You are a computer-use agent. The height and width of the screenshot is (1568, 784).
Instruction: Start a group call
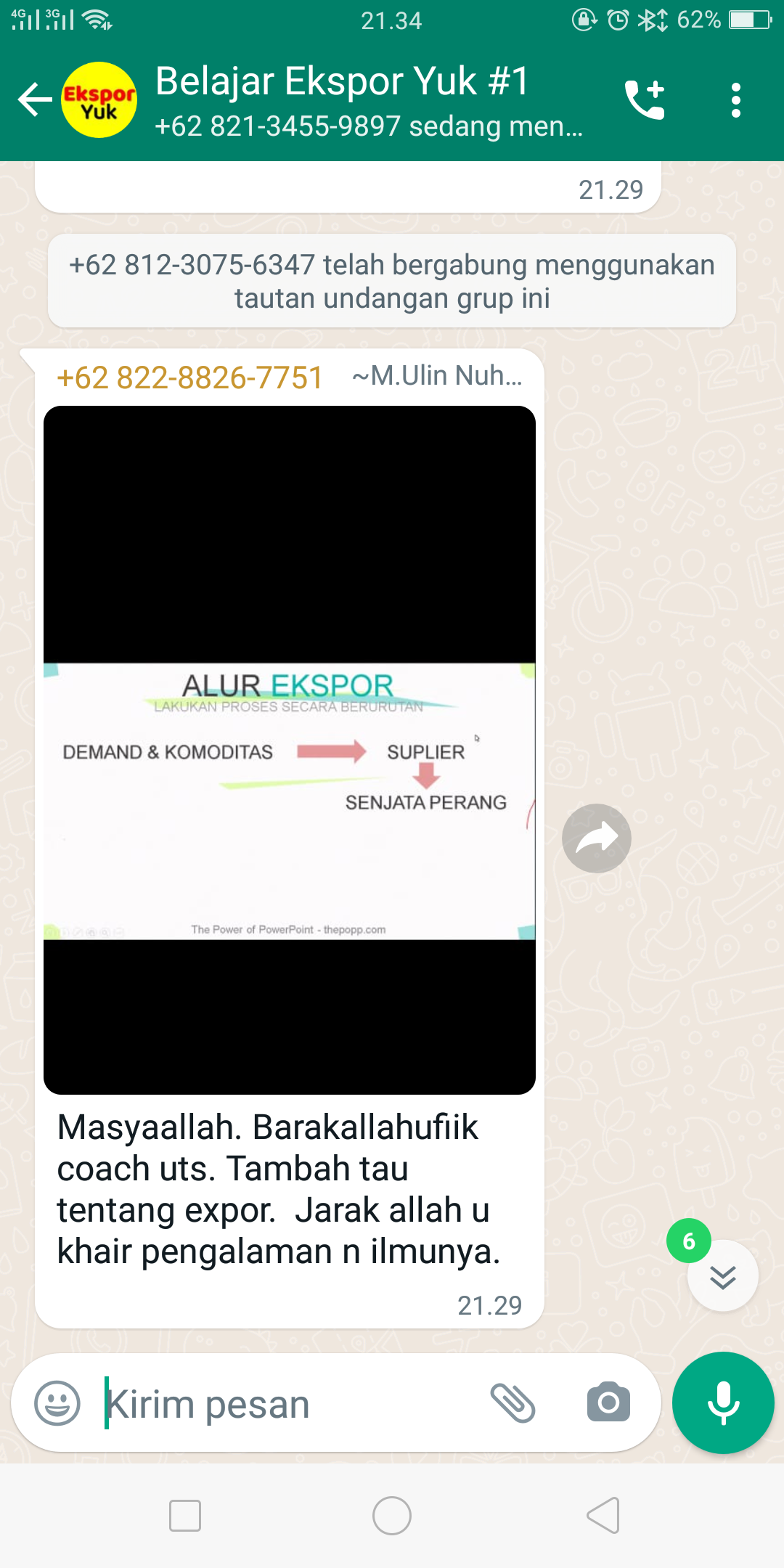click(645, 100)
